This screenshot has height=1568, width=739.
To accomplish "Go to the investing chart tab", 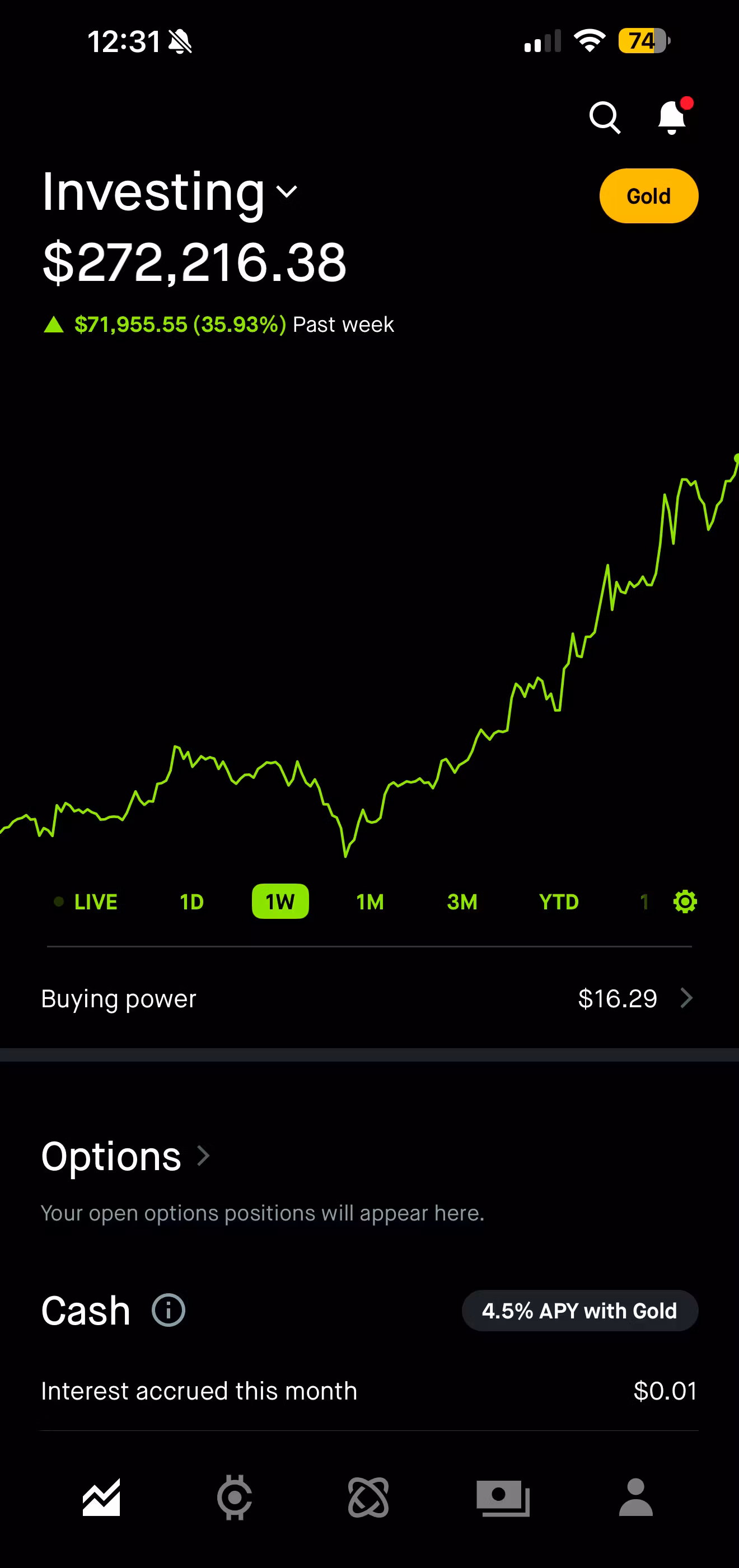I will [x=101, y=1497].
